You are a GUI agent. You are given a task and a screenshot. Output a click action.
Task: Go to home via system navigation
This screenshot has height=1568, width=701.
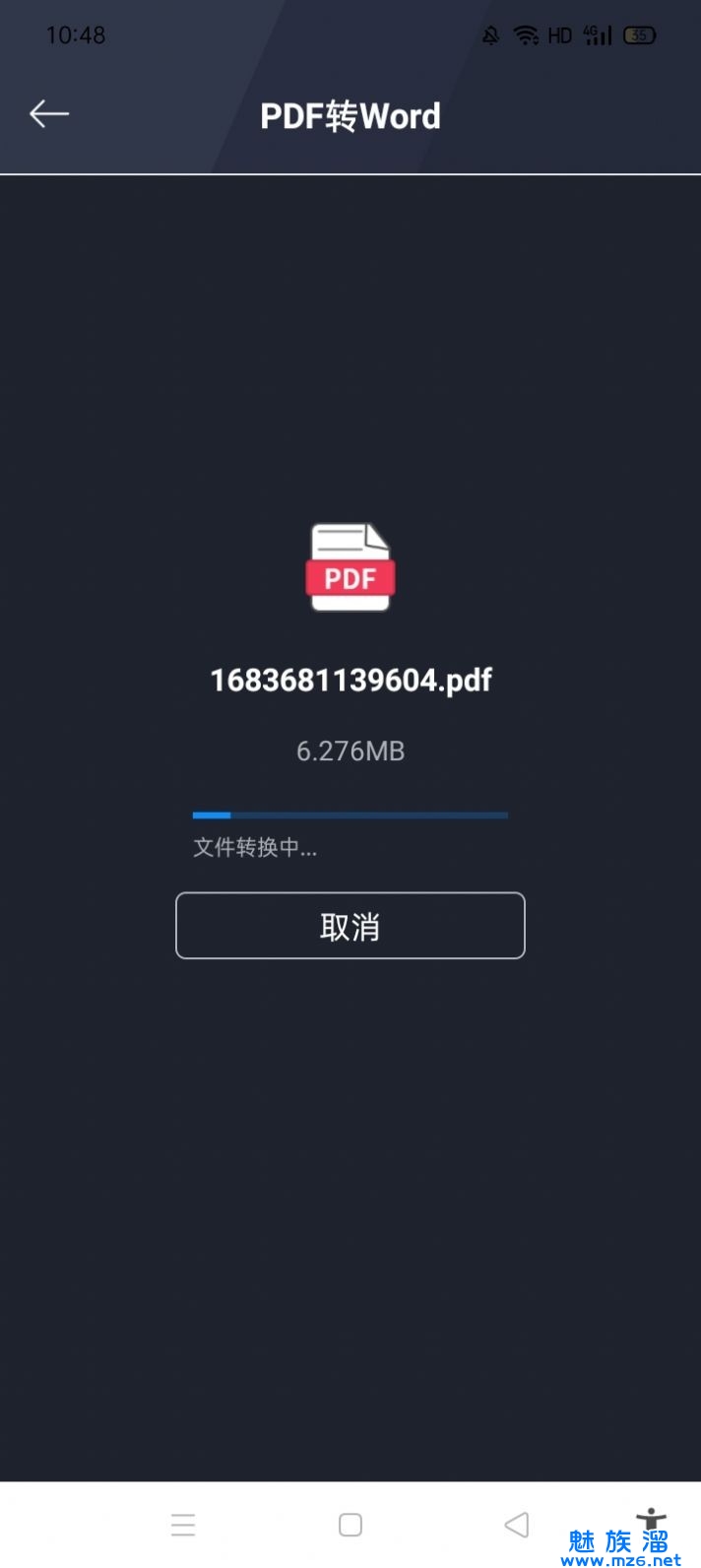pyautogui.click(x=350, y=1525)
